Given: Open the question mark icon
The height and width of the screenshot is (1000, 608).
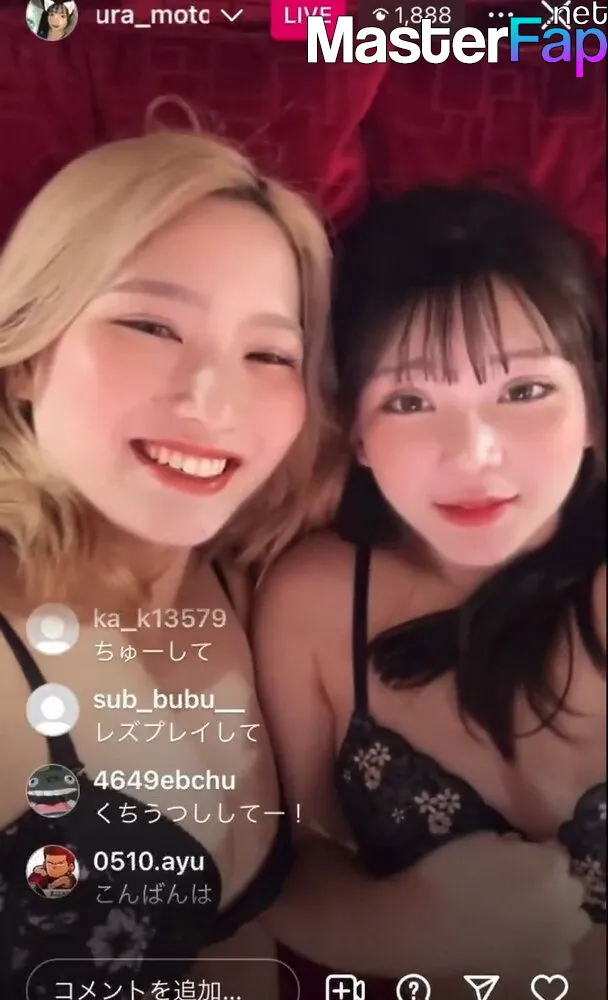Looking at the screenshot, I should pyautogui.click(x=413, y=988).
